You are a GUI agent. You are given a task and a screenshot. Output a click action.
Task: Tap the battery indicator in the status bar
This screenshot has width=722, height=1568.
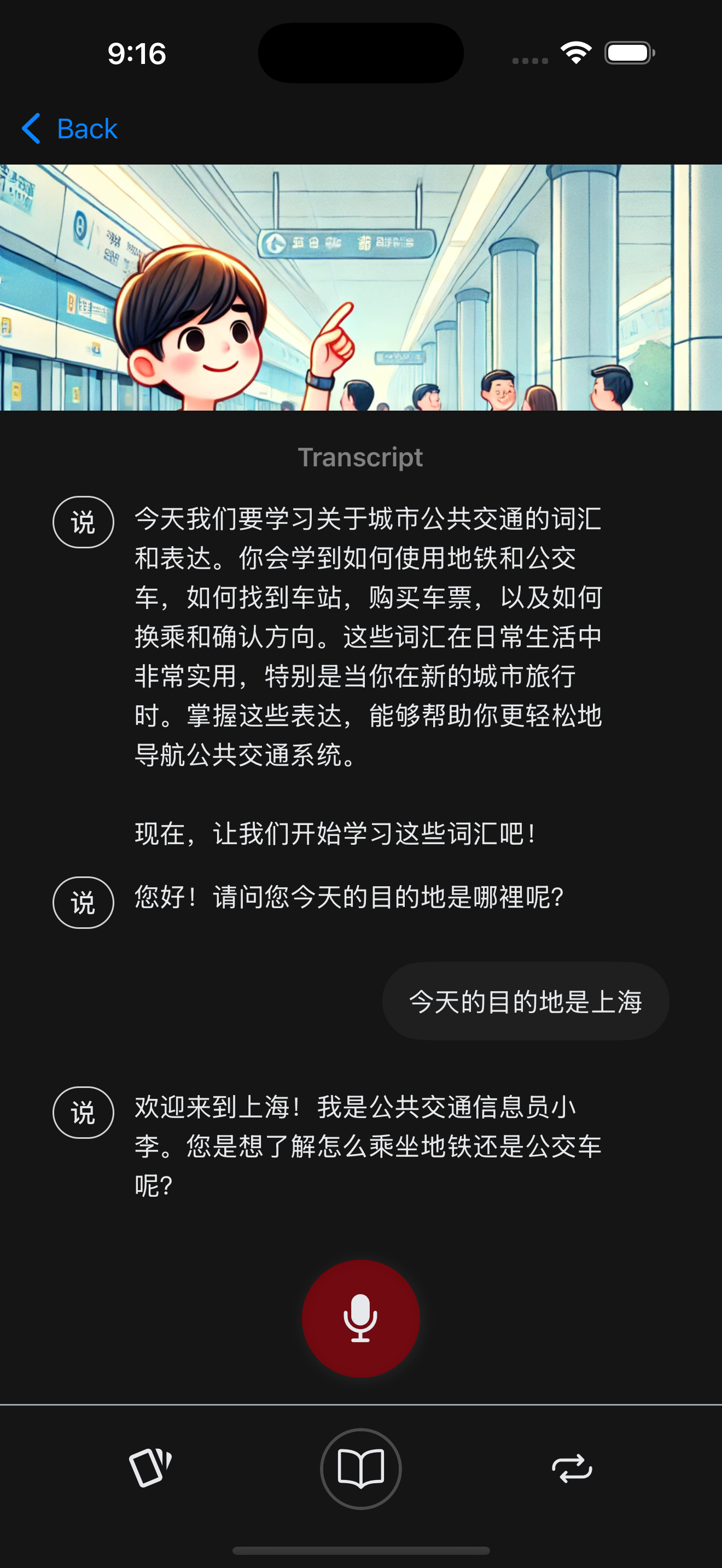(x=627, y=54)
